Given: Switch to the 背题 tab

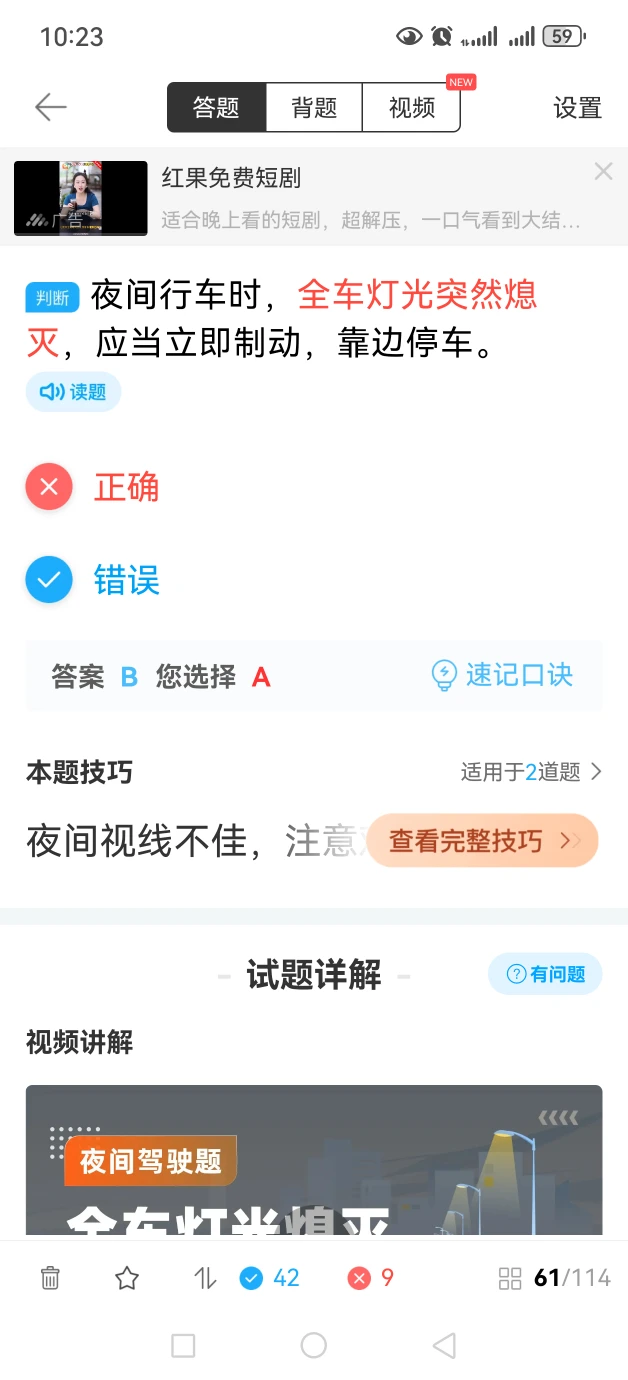Looking at the screenshot, I should (314, 108).
